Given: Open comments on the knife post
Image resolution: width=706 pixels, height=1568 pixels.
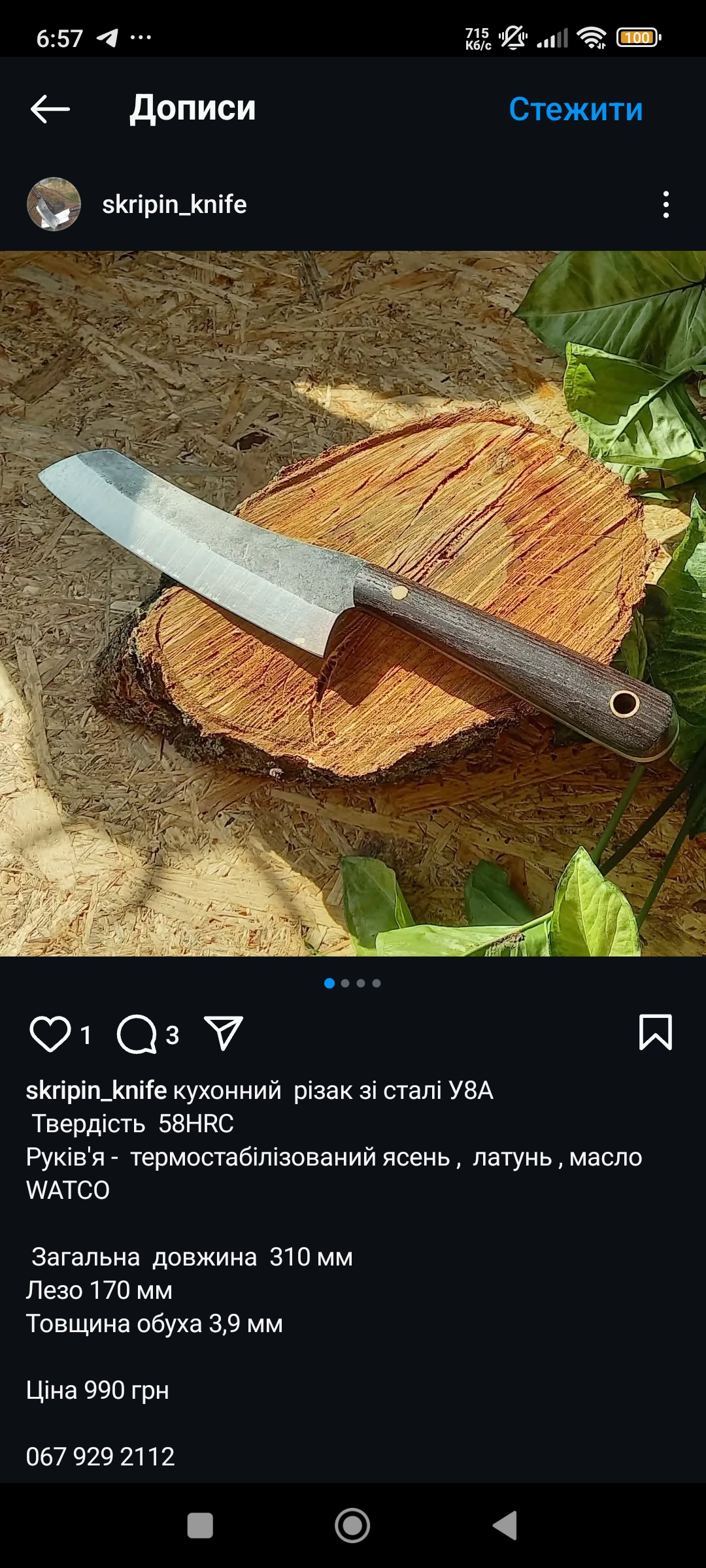Looking at the screenshot, I should 136,1034.
